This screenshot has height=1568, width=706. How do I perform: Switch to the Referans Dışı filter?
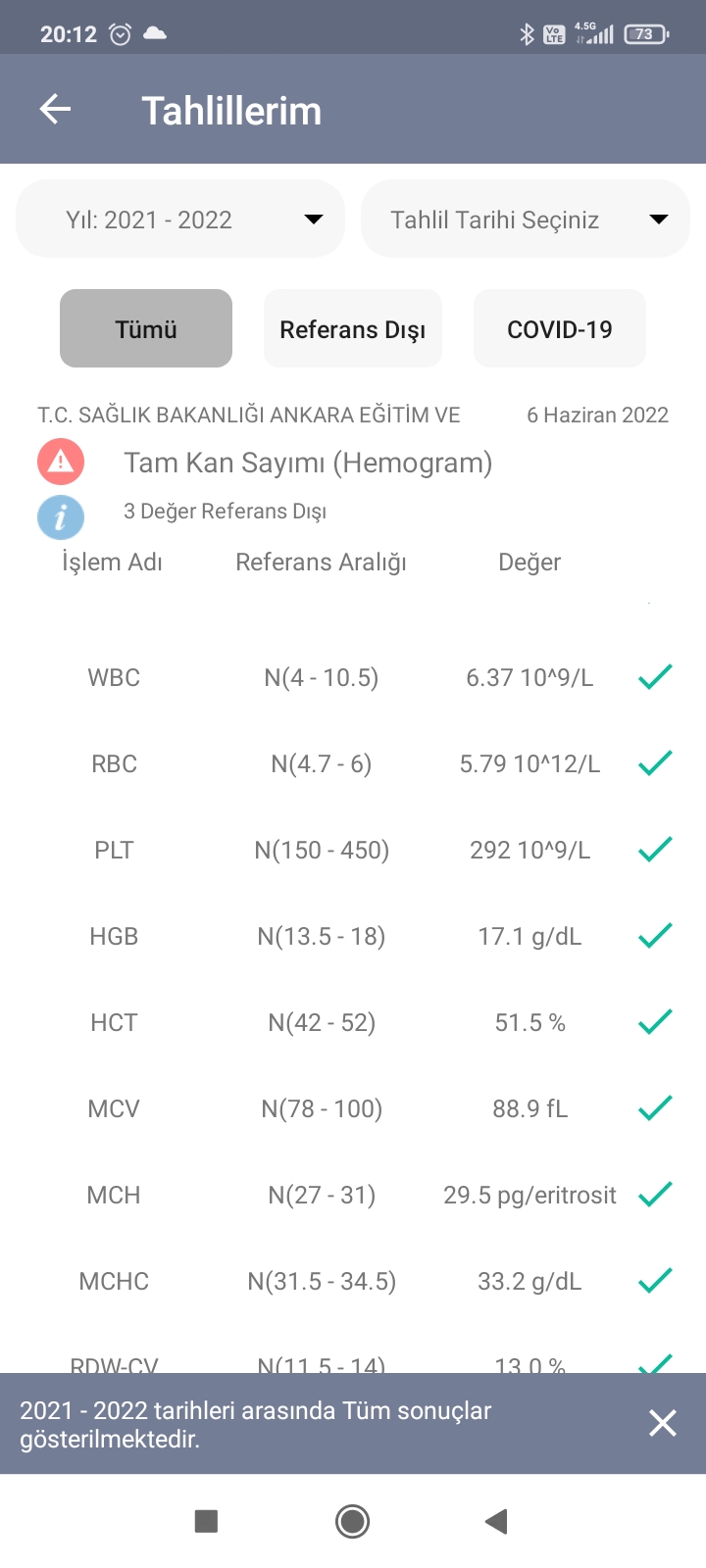pos(353,328)
